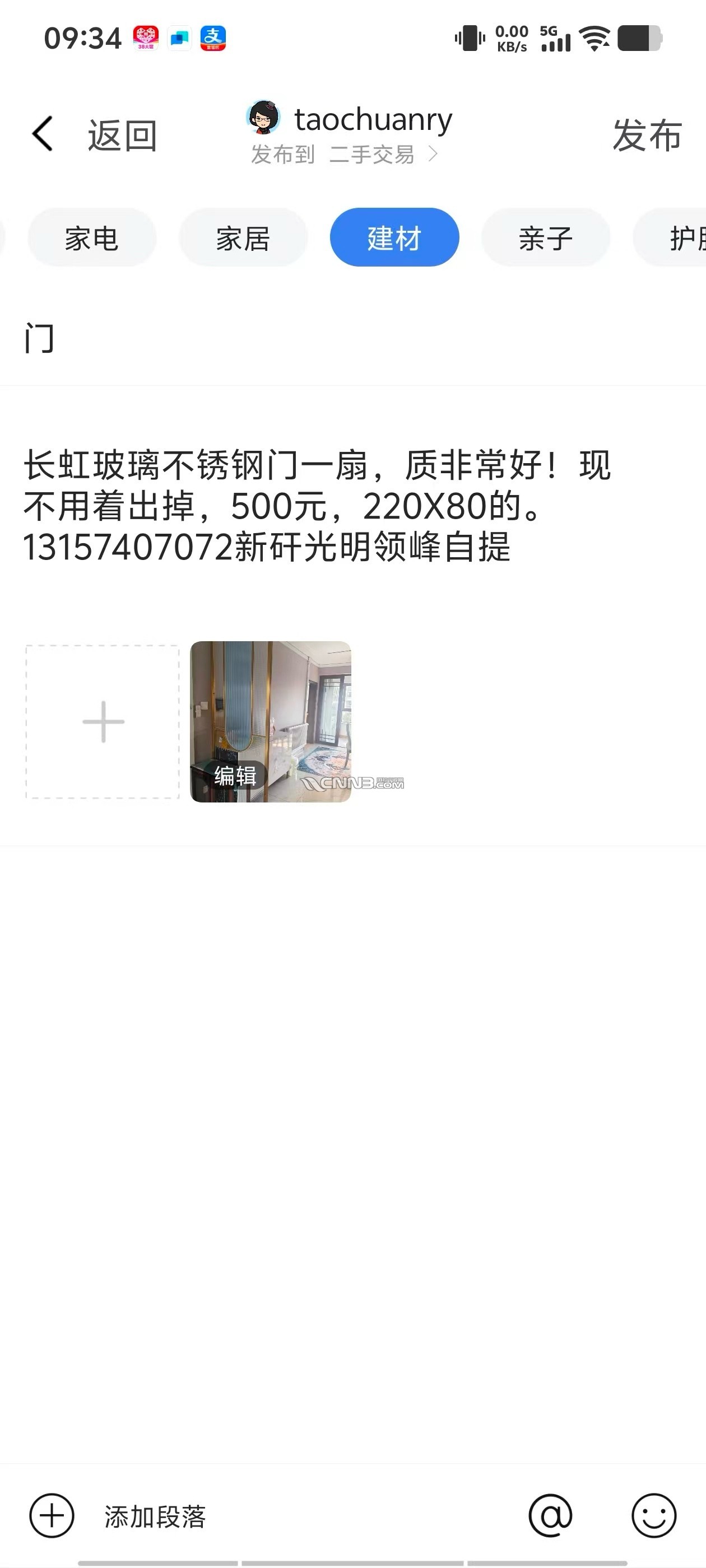This screenshot has height=1568, width=706.
Task: Open the emoji smiley picker
Action: click(x=654, y=1516)
